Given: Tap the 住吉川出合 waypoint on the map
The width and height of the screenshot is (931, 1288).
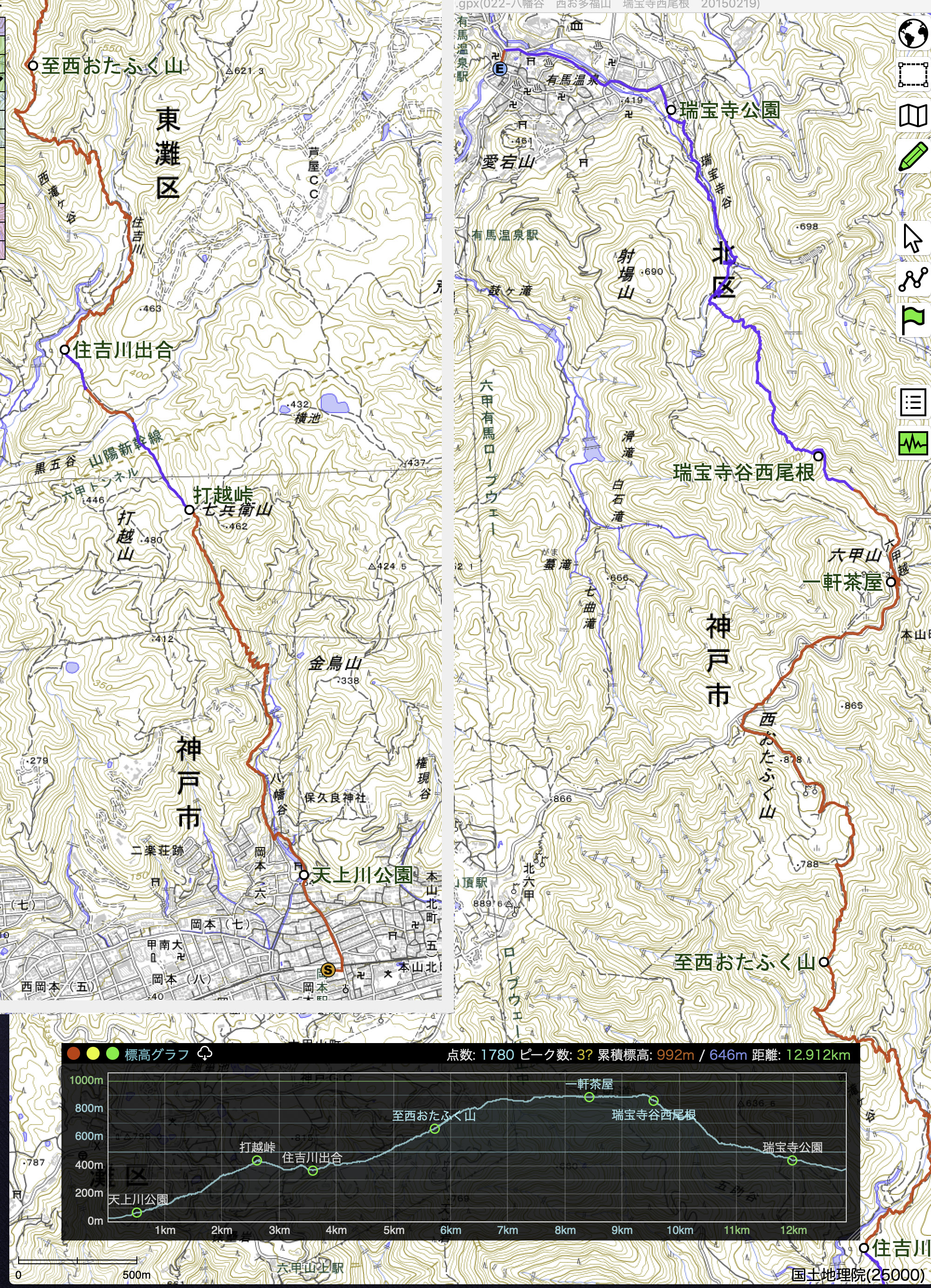Looking at the screenshot, I should click(65, 350).
